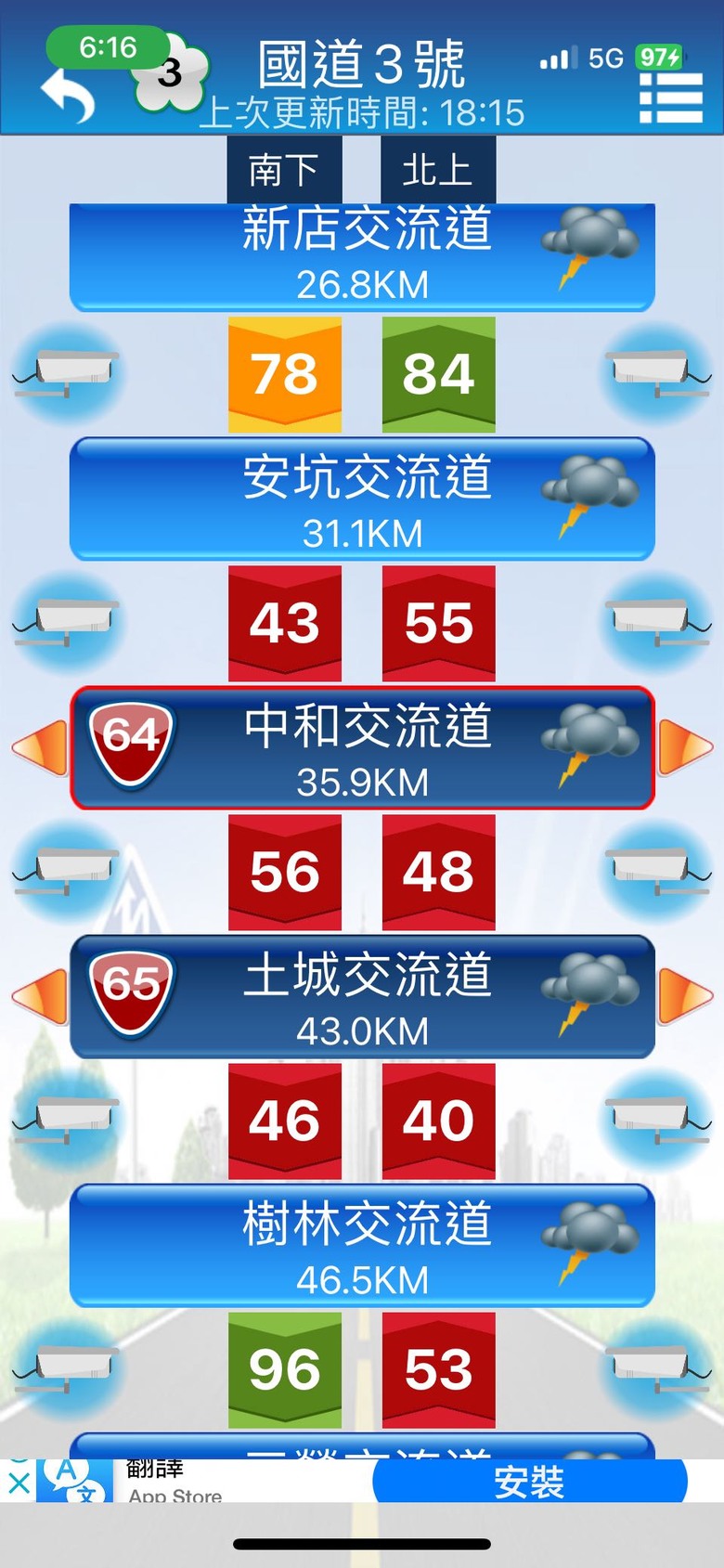View southbound camera below 樹林交流道
The width and height of the screenshot is (724, 1568).
pos(65,1368)
